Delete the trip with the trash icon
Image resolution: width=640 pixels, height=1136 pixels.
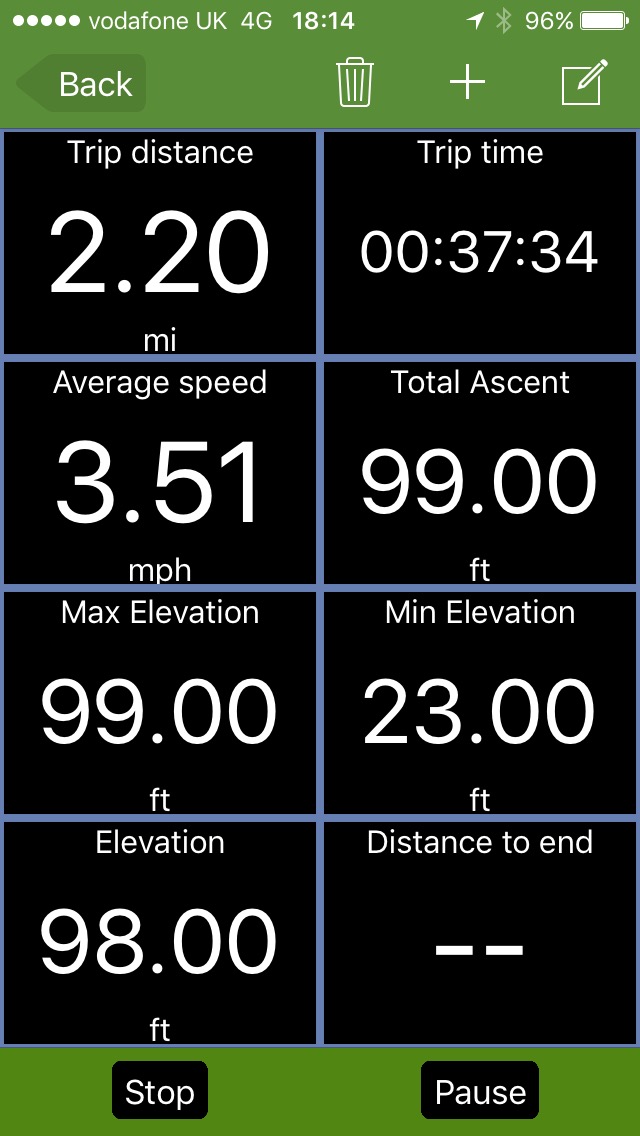point(355,83)
